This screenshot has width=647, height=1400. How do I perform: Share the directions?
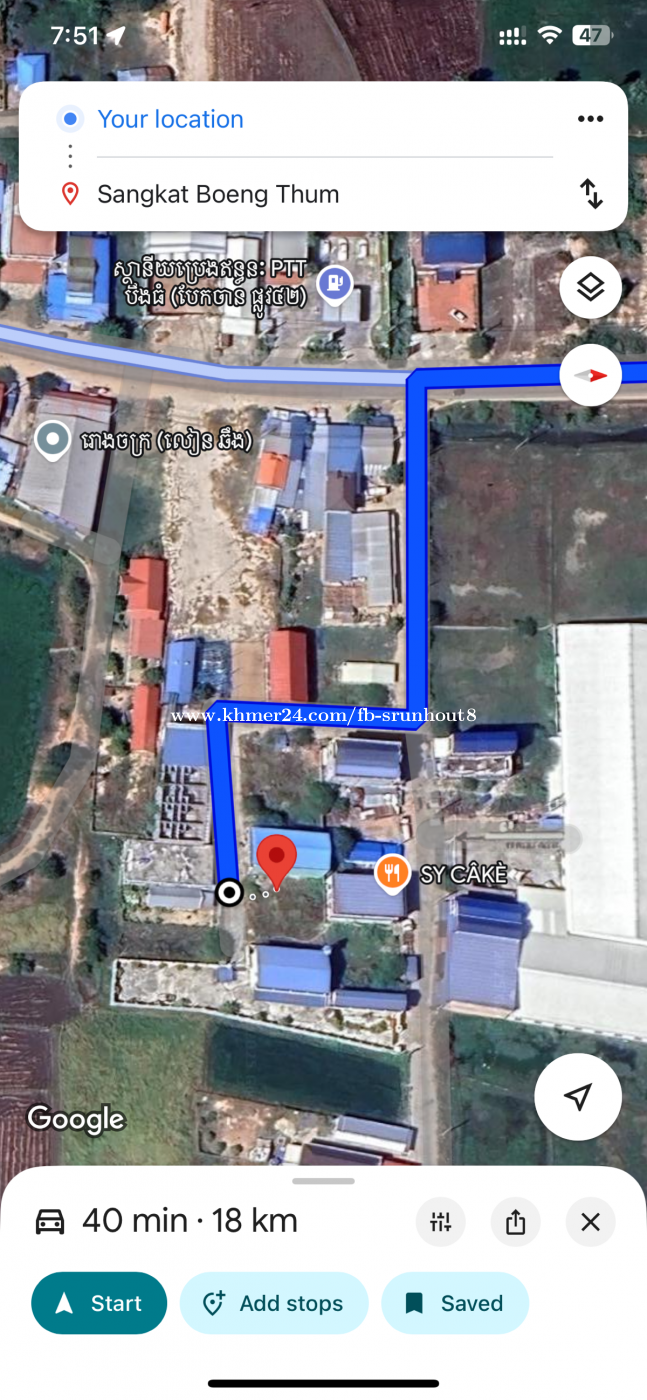[x=516, y=1222]
